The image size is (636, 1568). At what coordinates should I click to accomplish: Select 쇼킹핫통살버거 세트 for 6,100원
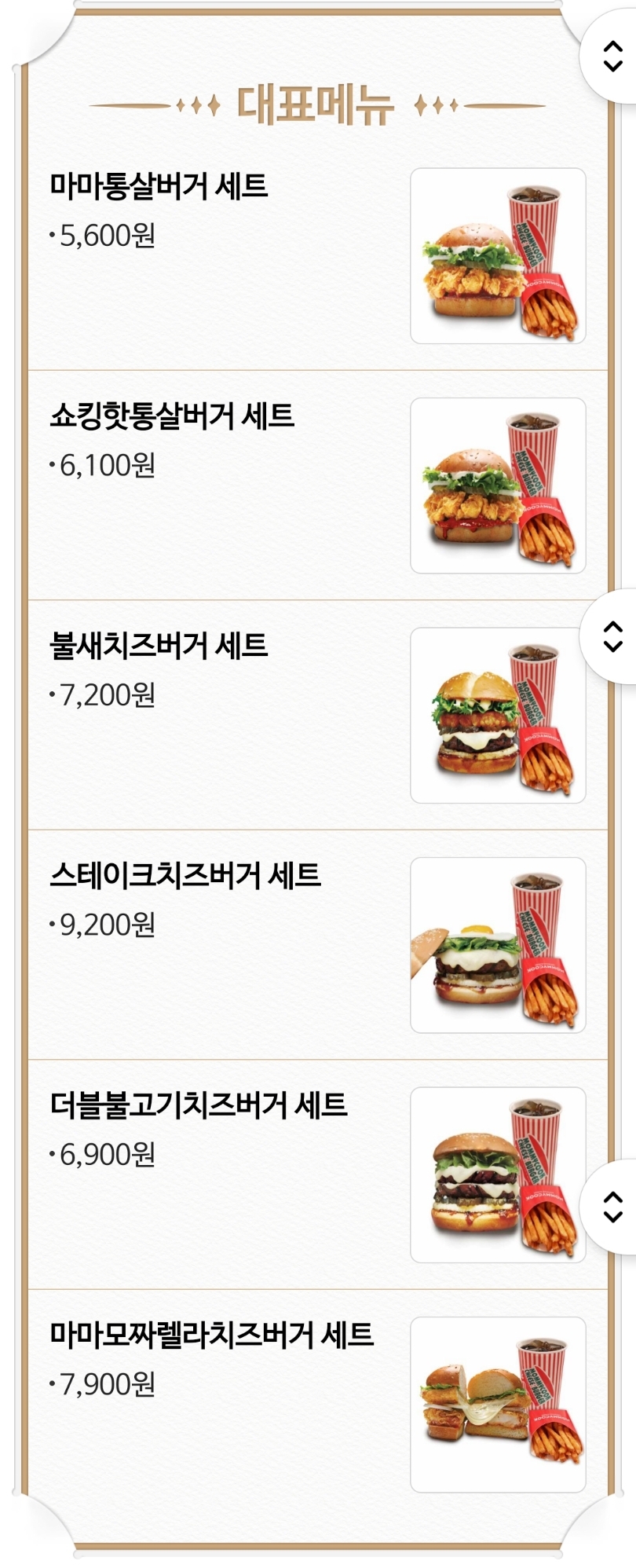point(172,416)
